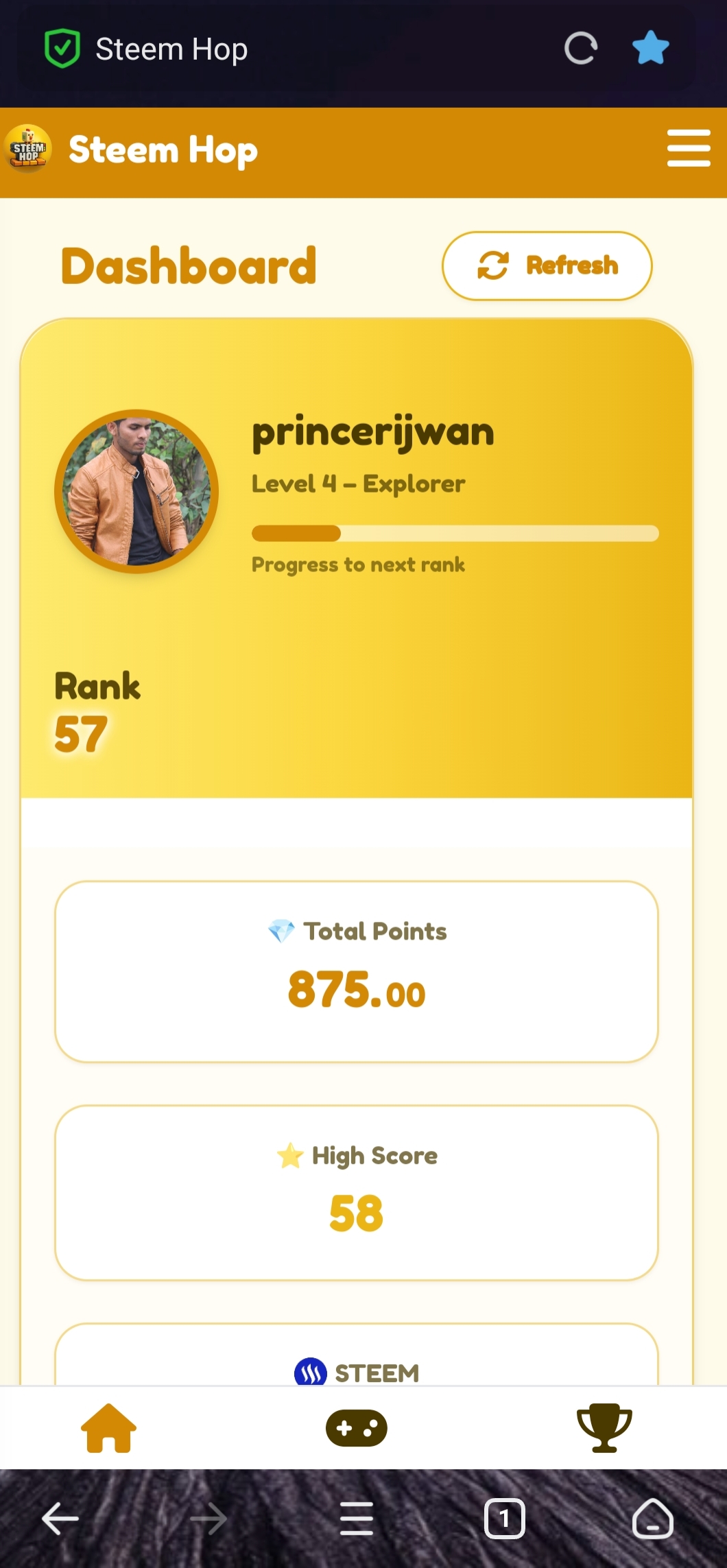The height and width of the screenshot is (1568, 727).
Task: Go to the browser home page
Action: 652,1519
